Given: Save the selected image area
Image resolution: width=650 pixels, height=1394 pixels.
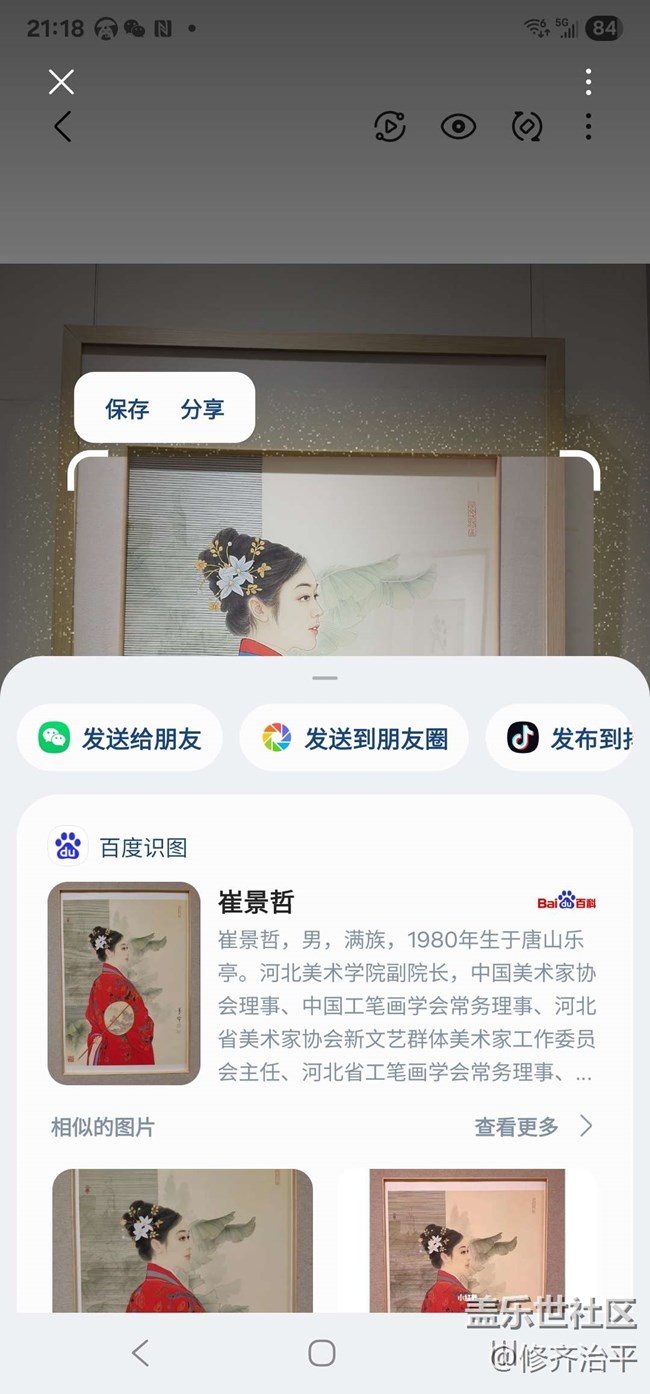Looking at the screenshot, I should [x=127, y=409].
